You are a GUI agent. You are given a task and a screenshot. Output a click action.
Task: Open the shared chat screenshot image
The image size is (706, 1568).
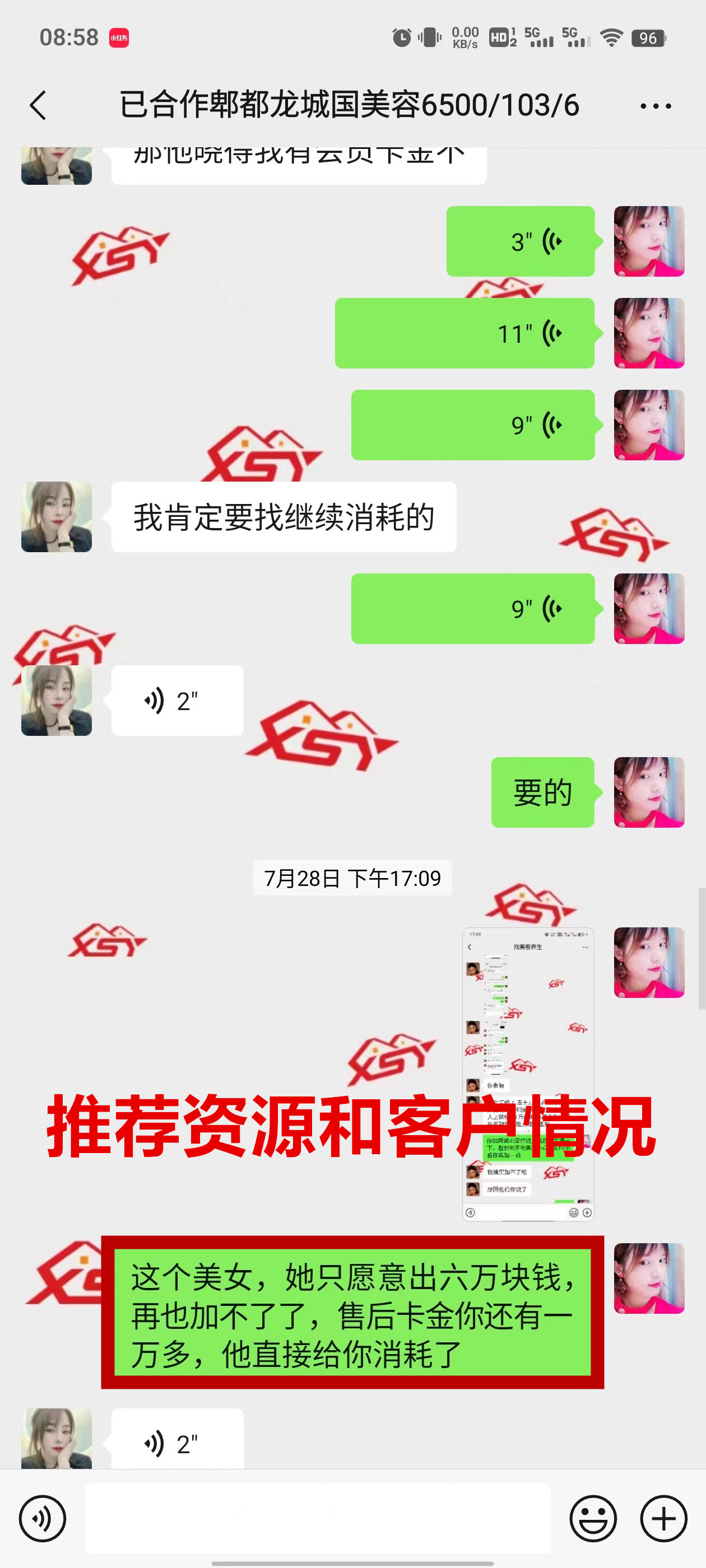[x=527, y=1074]
